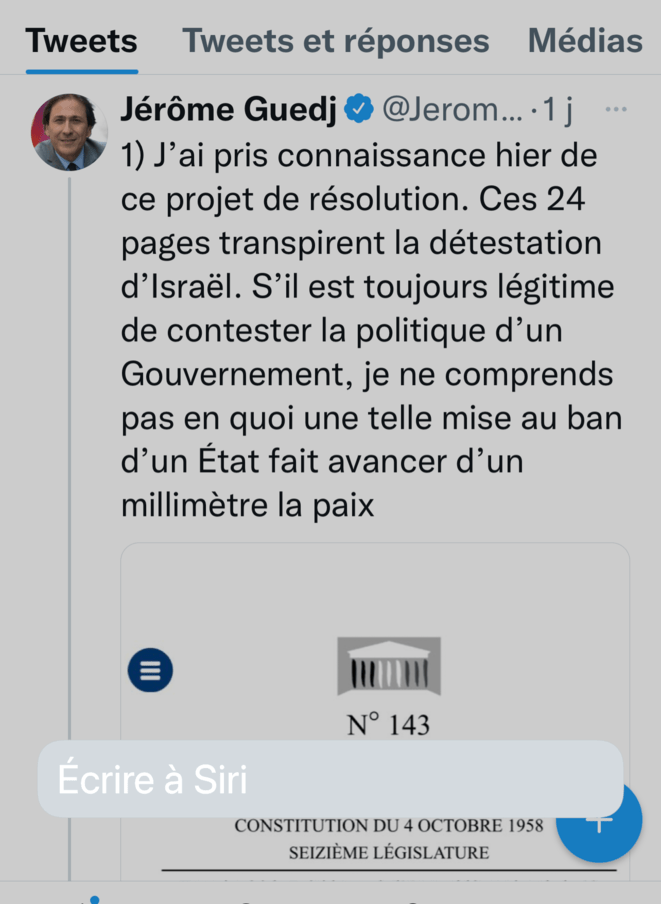
Task: Switch to Tweets et réponses tab
Action: click(x=335, y=41)
